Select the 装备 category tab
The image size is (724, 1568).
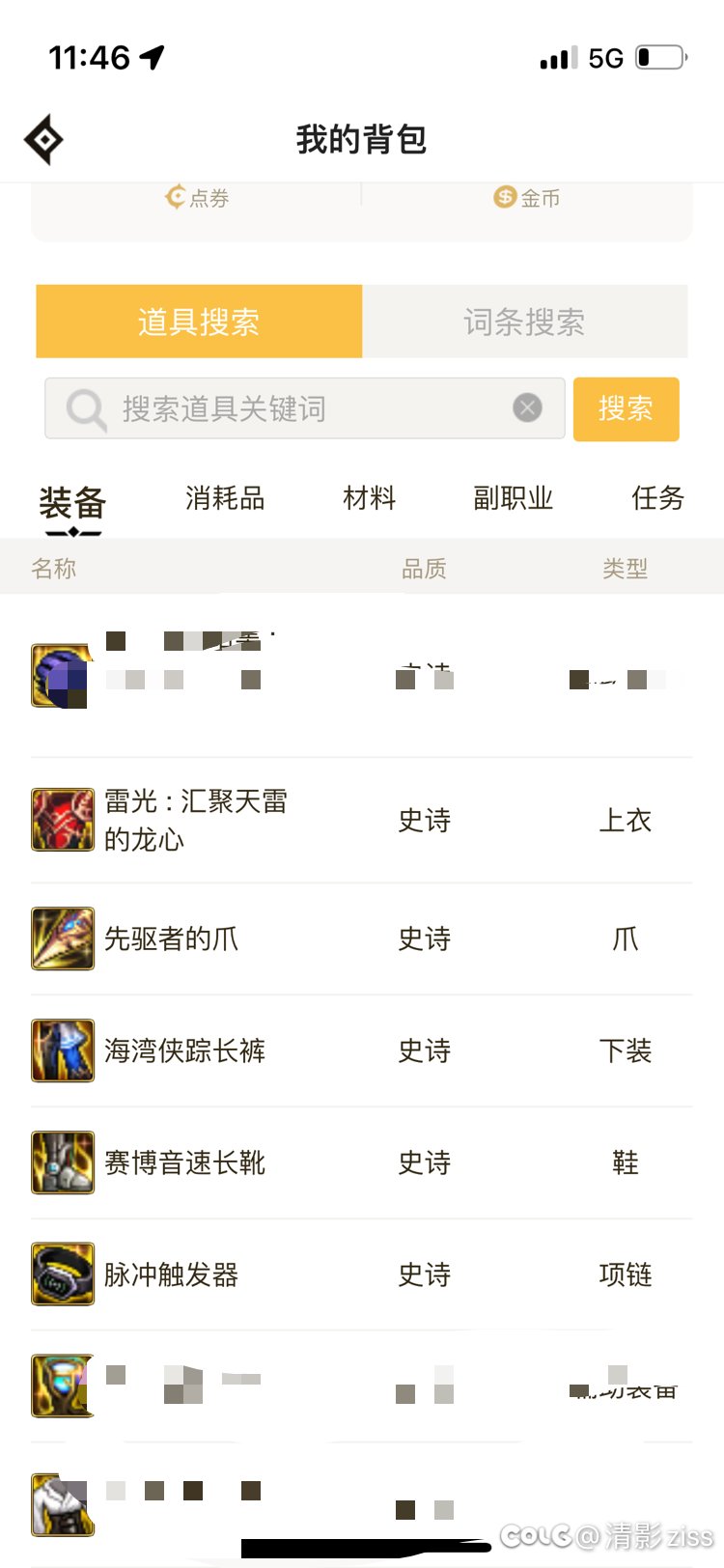click(72, 503)
